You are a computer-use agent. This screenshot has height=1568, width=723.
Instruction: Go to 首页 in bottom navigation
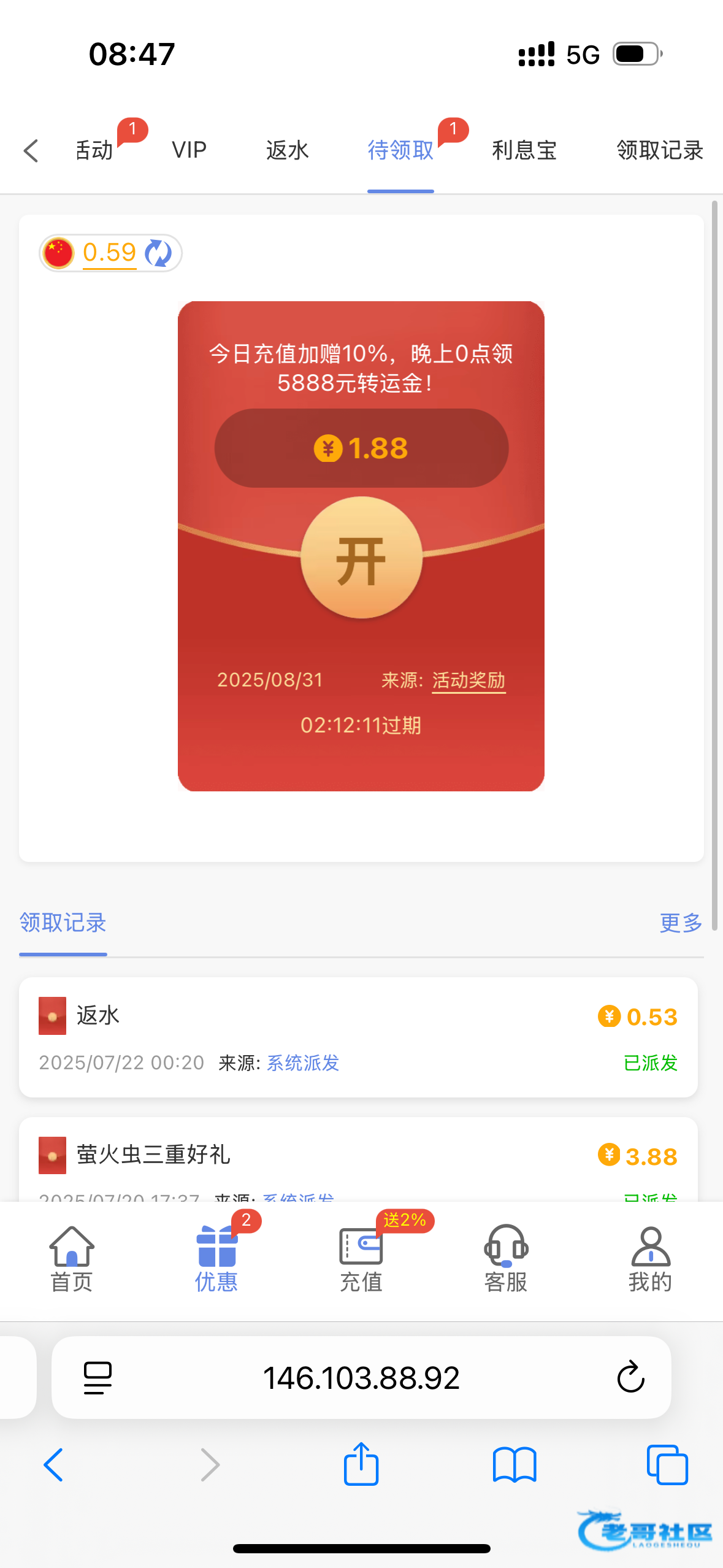(72, 1259)
